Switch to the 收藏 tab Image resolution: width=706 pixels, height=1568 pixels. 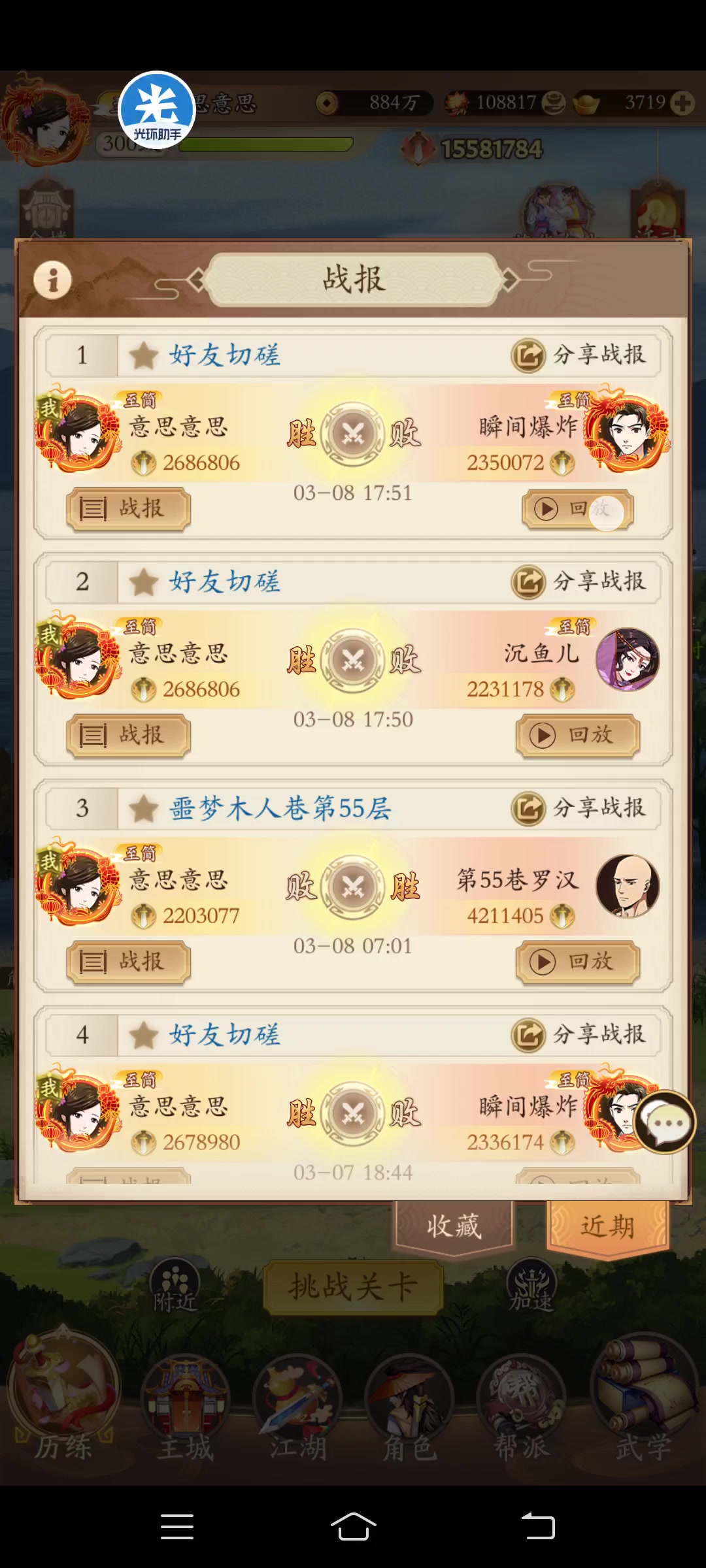pos(454,1226)
